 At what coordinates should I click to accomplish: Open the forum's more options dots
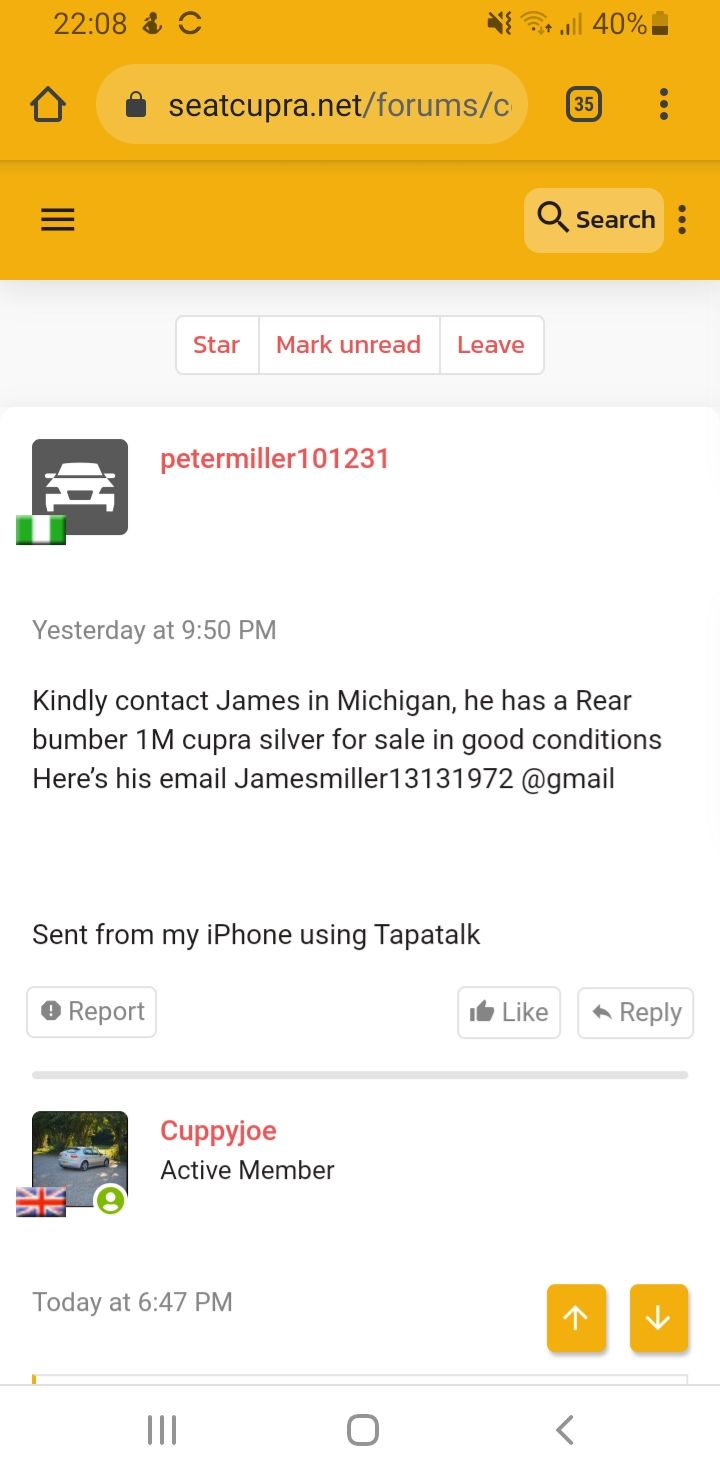[682, 220]
